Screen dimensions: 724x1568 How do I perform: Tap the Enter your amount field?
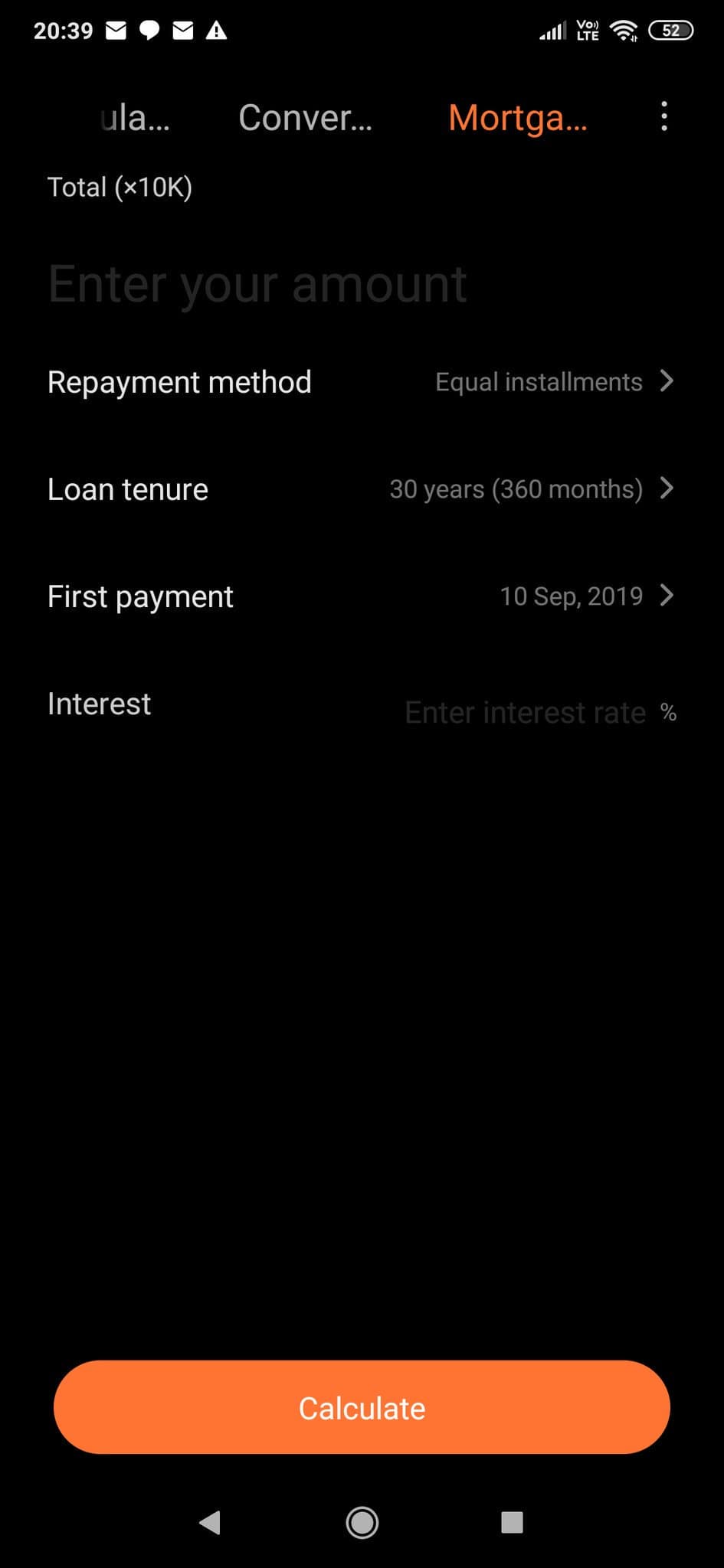257,284
